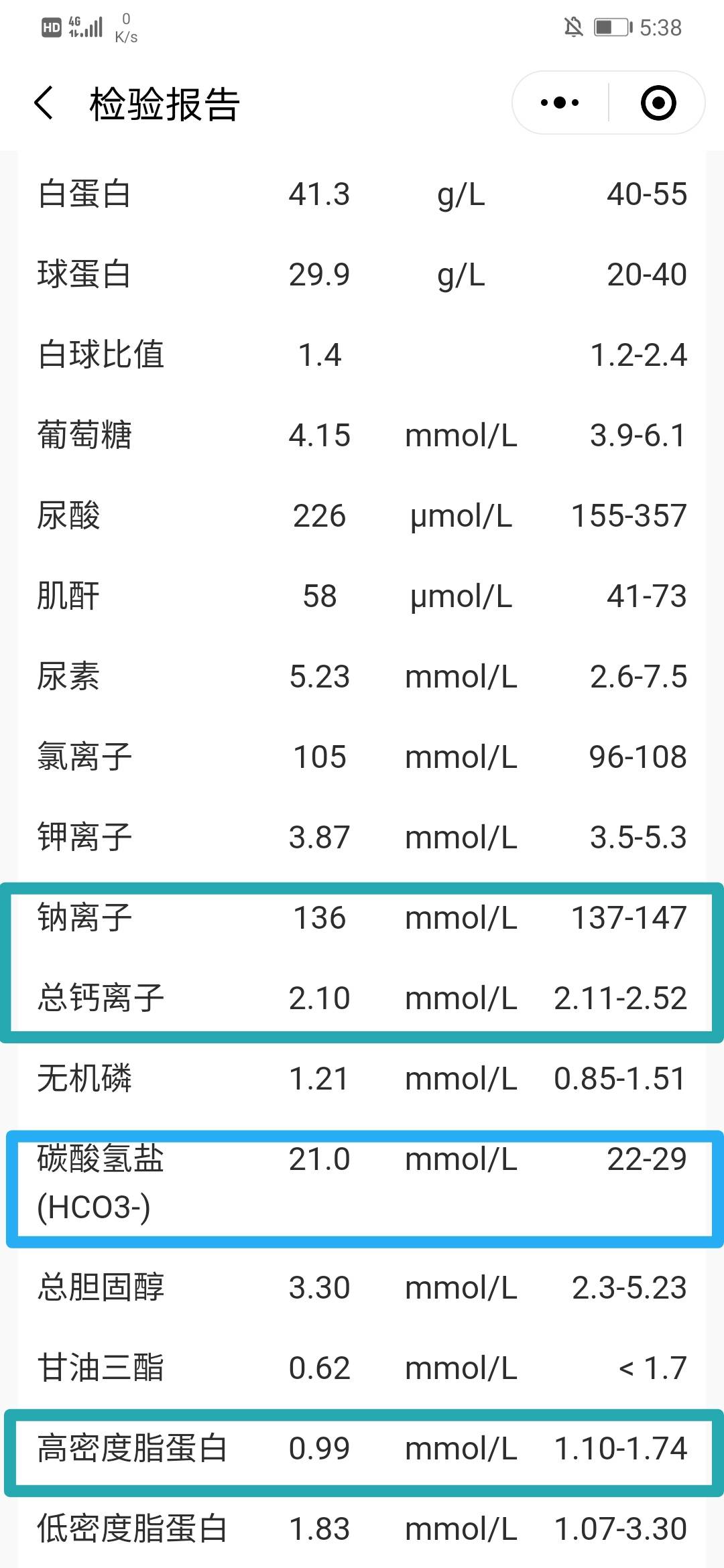The height and width of the screenshot is (1568, 724).
Task: Tap the 检验报告 title in header
Action: (164, 104)
